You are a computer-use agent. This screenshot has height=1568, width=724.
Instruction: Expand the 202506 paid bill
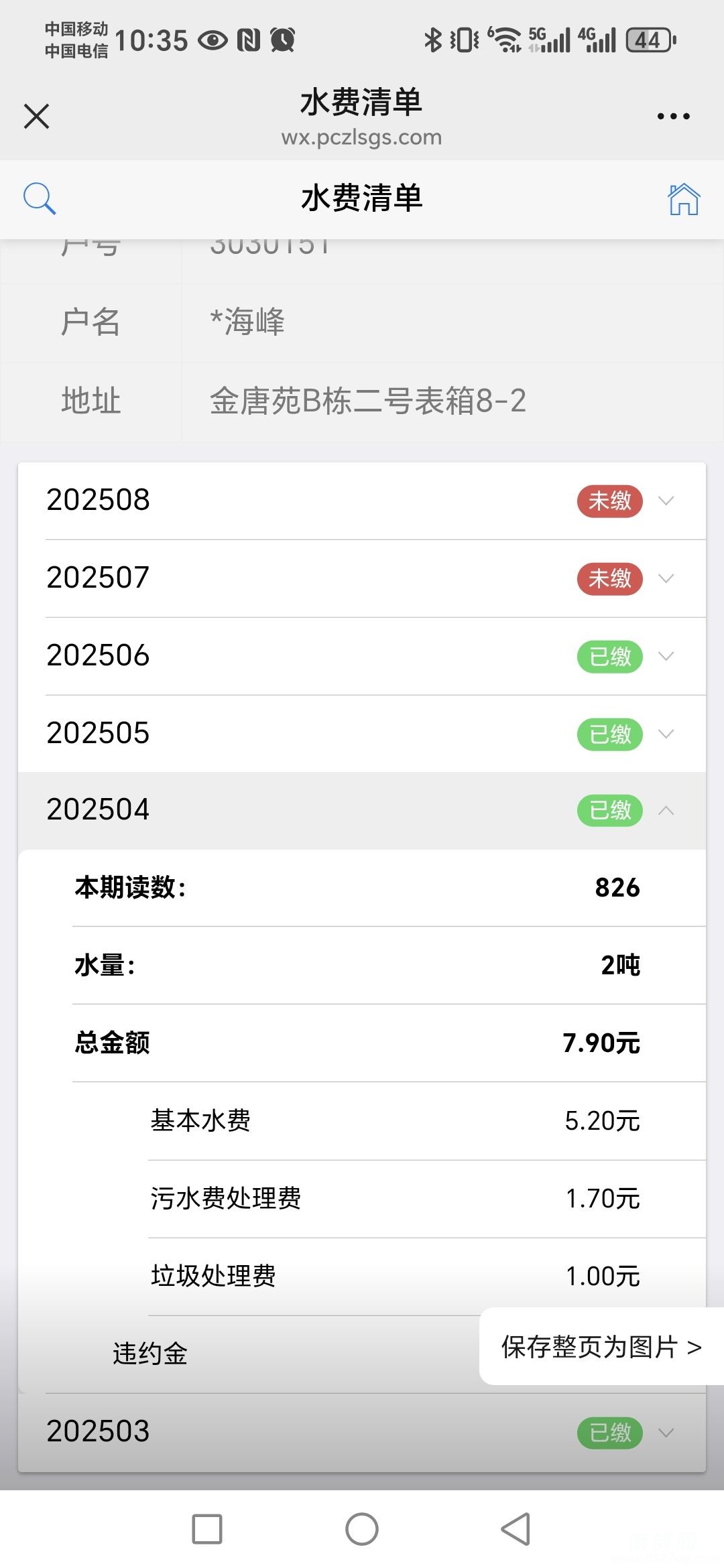coord(362,656)
